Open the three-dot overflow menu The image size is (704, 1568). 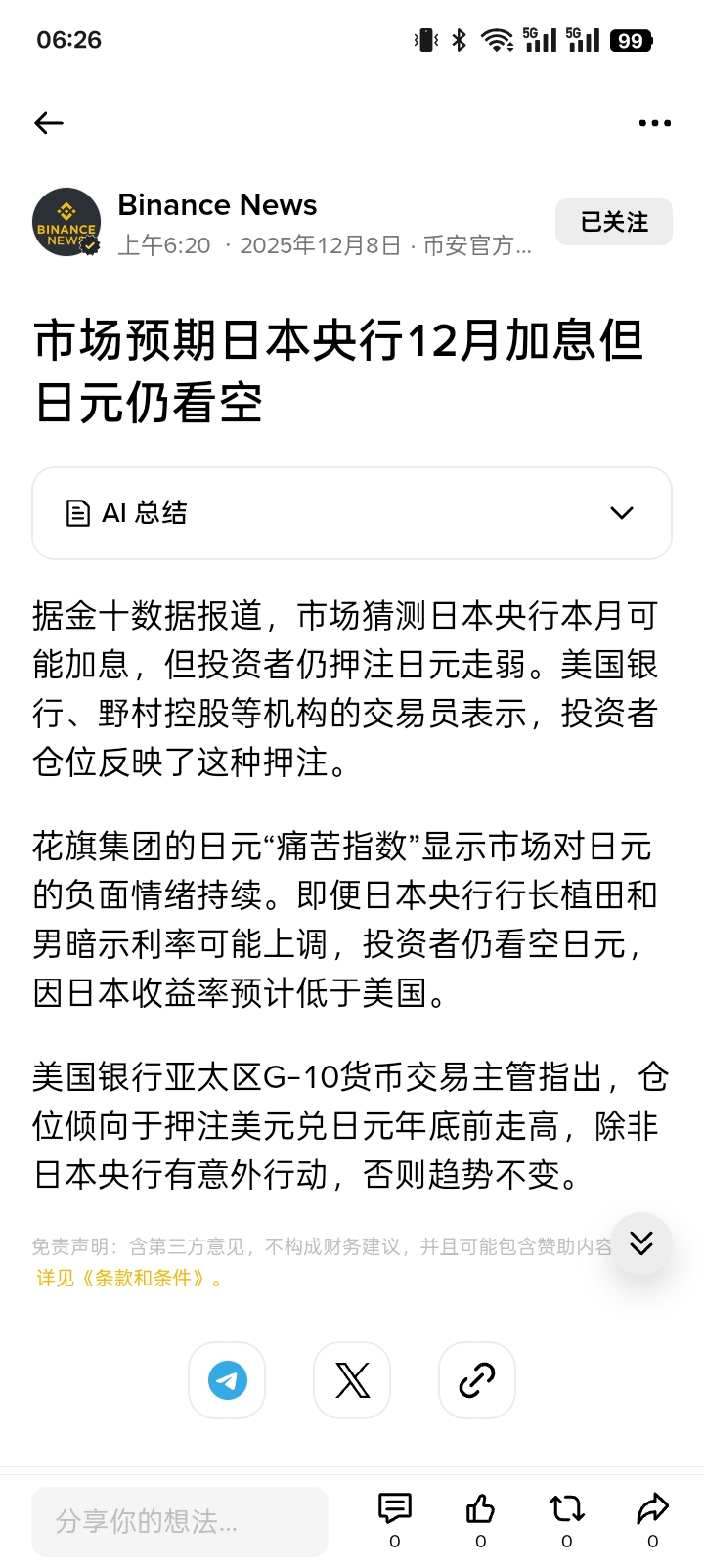pos(654,123)
